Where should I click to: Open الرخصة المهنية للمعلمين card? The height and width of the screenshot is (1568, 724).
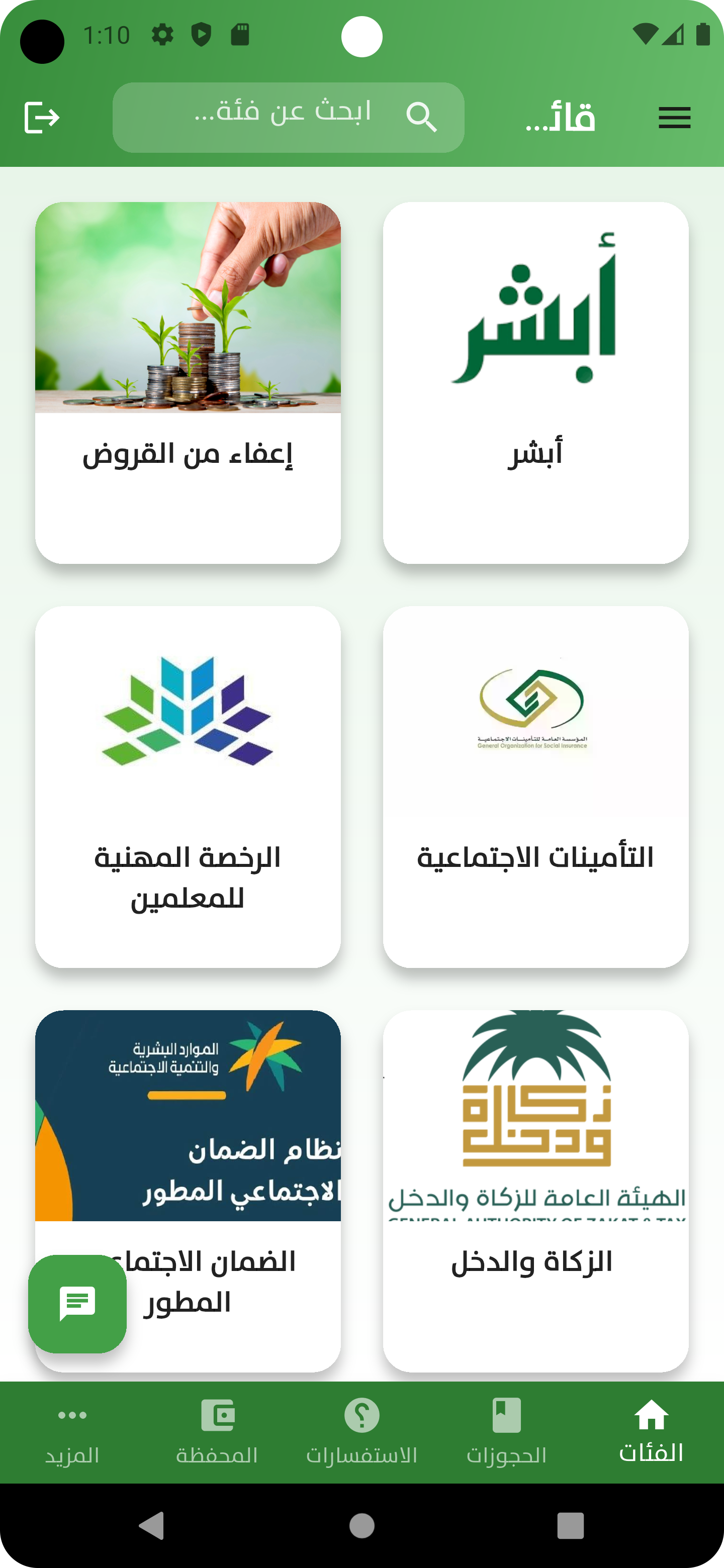[x=188, y=787]
